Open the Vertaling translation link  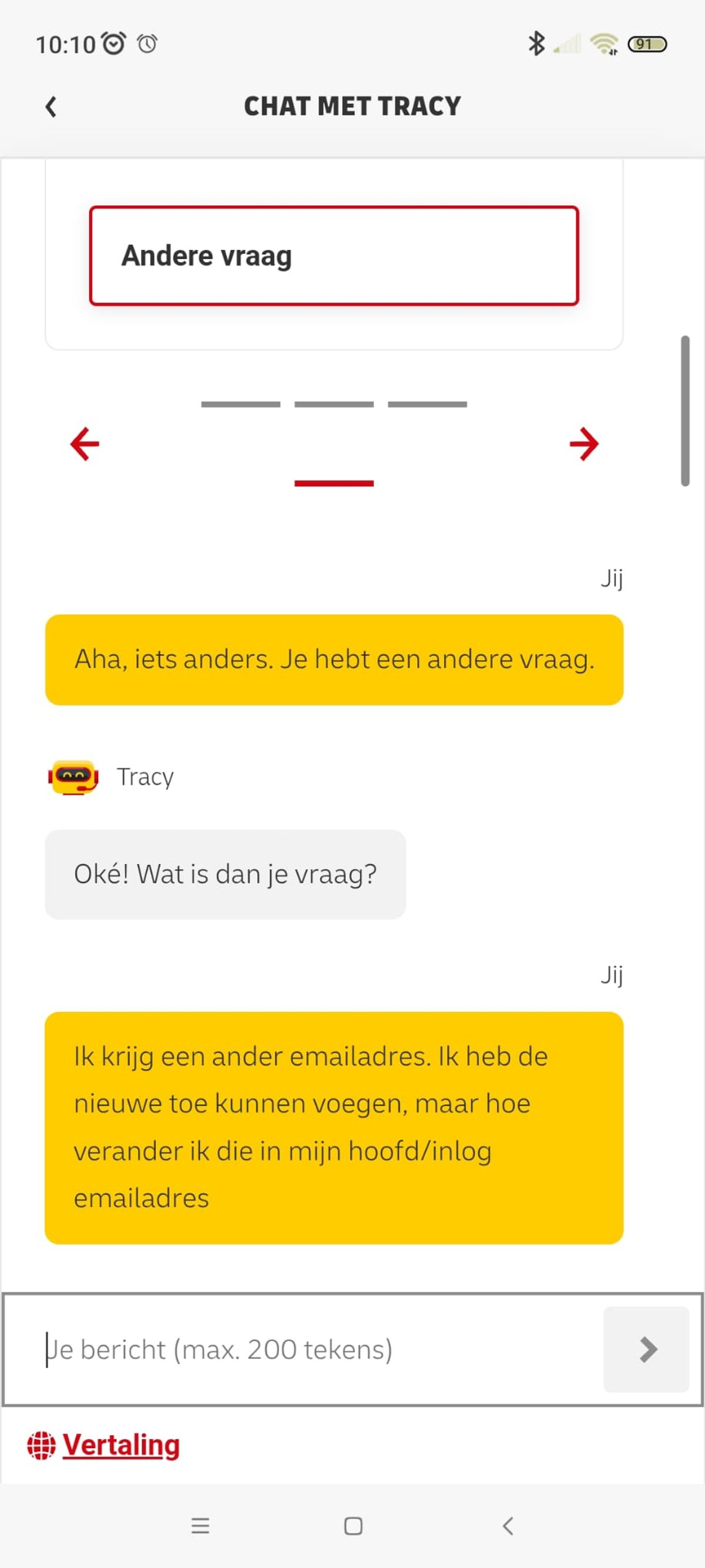coord(120,1445)
